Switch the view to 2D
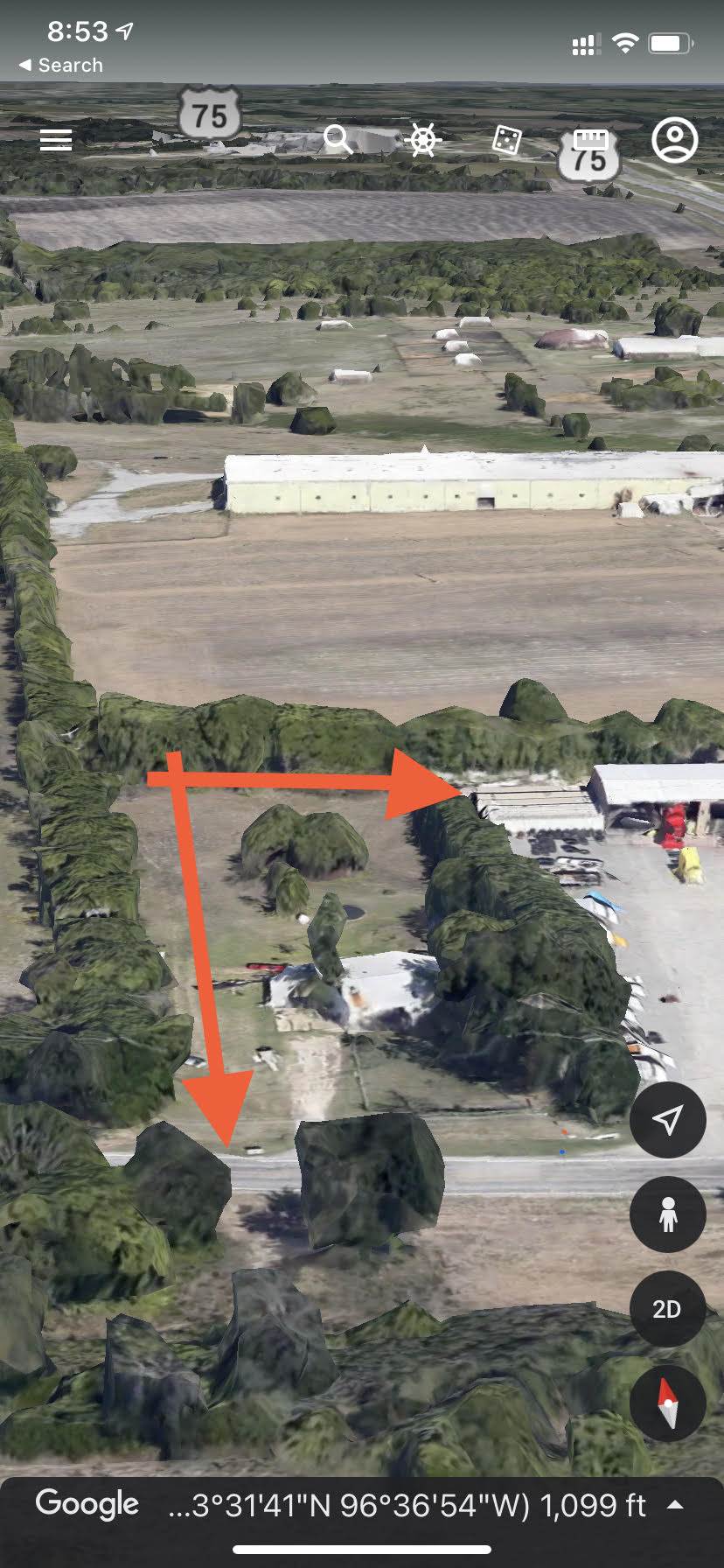724x1568 pixels. coord(667,1309)
